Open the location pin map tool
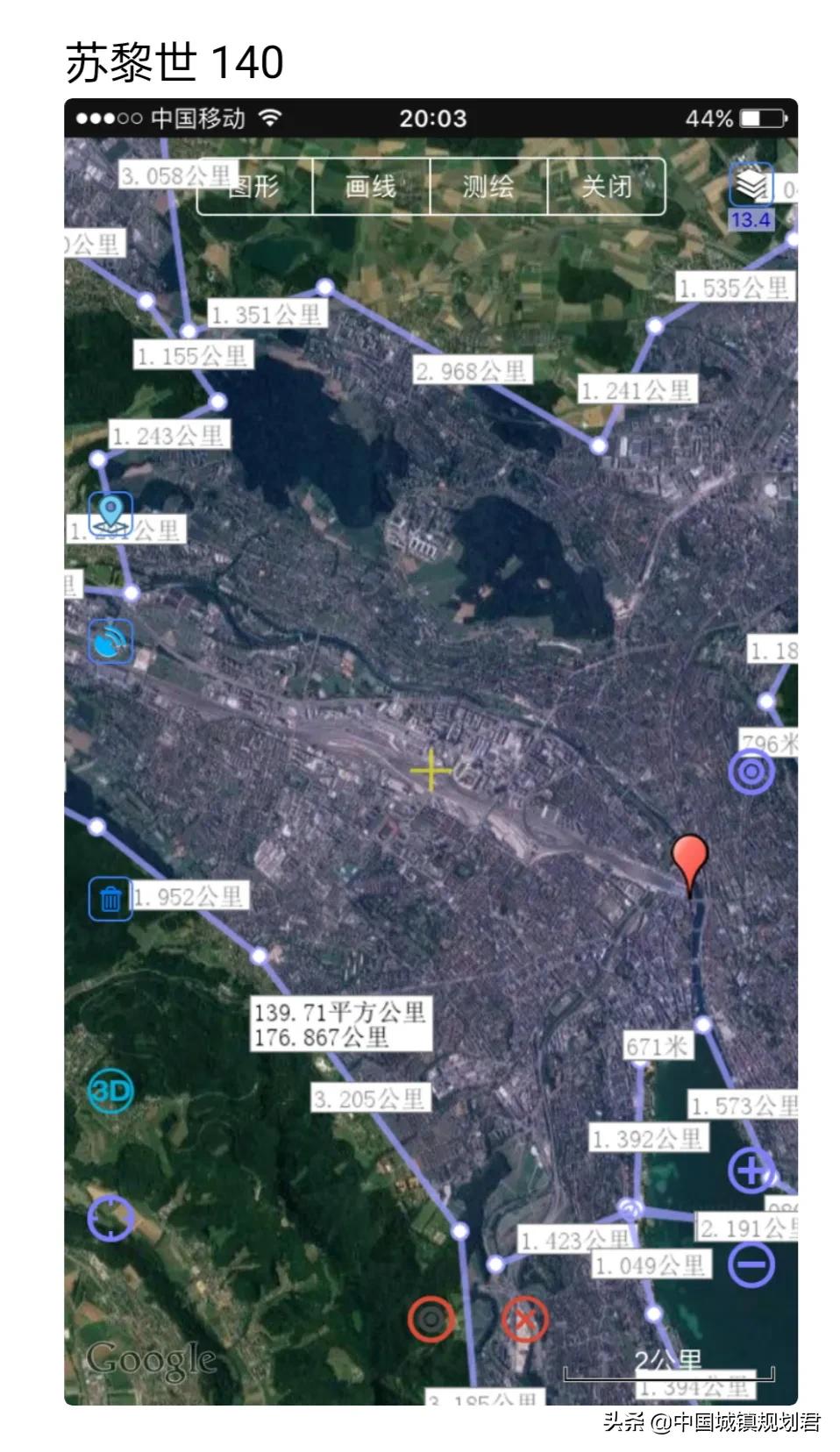Viewport: 840px width, 1452px height. 111,514
